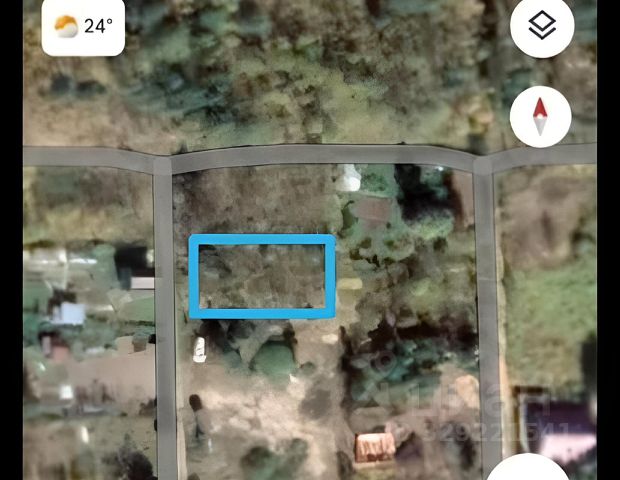Tap the compass to reset map orientation

(540, 117)
